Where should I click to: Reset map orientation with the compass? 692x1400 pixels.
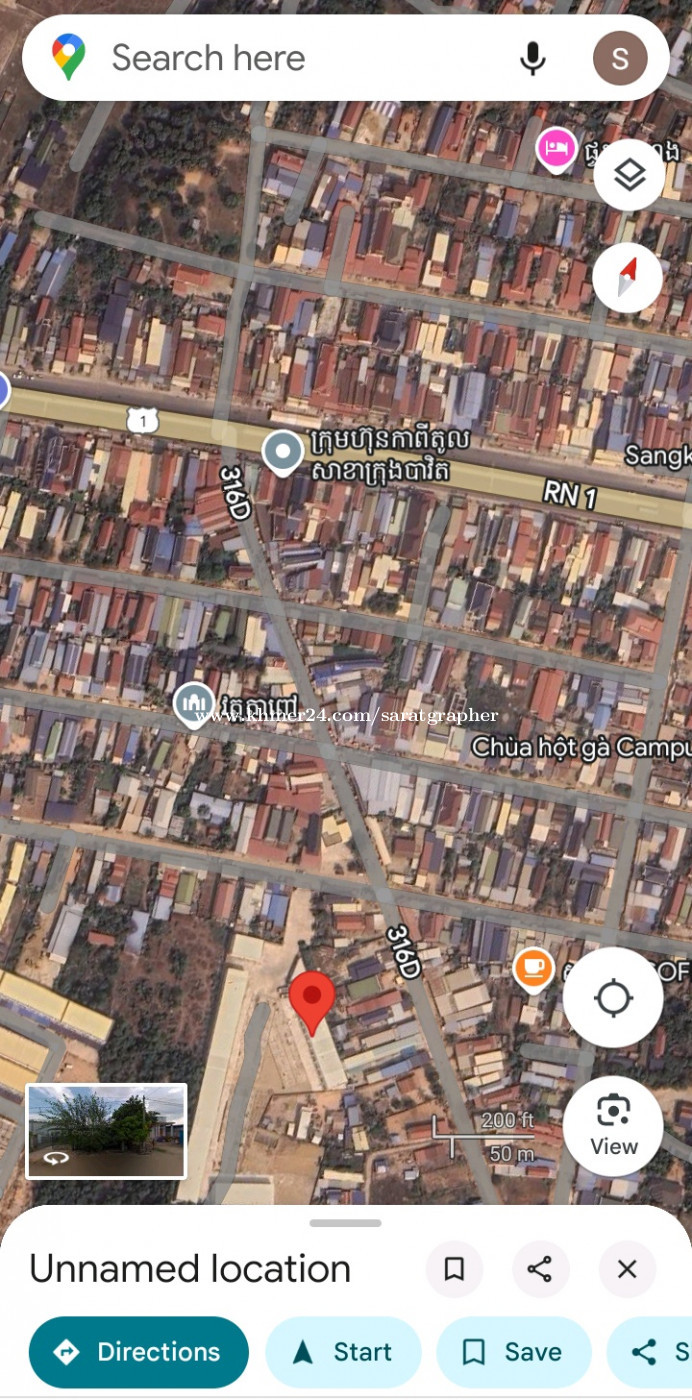coord(627,277)
